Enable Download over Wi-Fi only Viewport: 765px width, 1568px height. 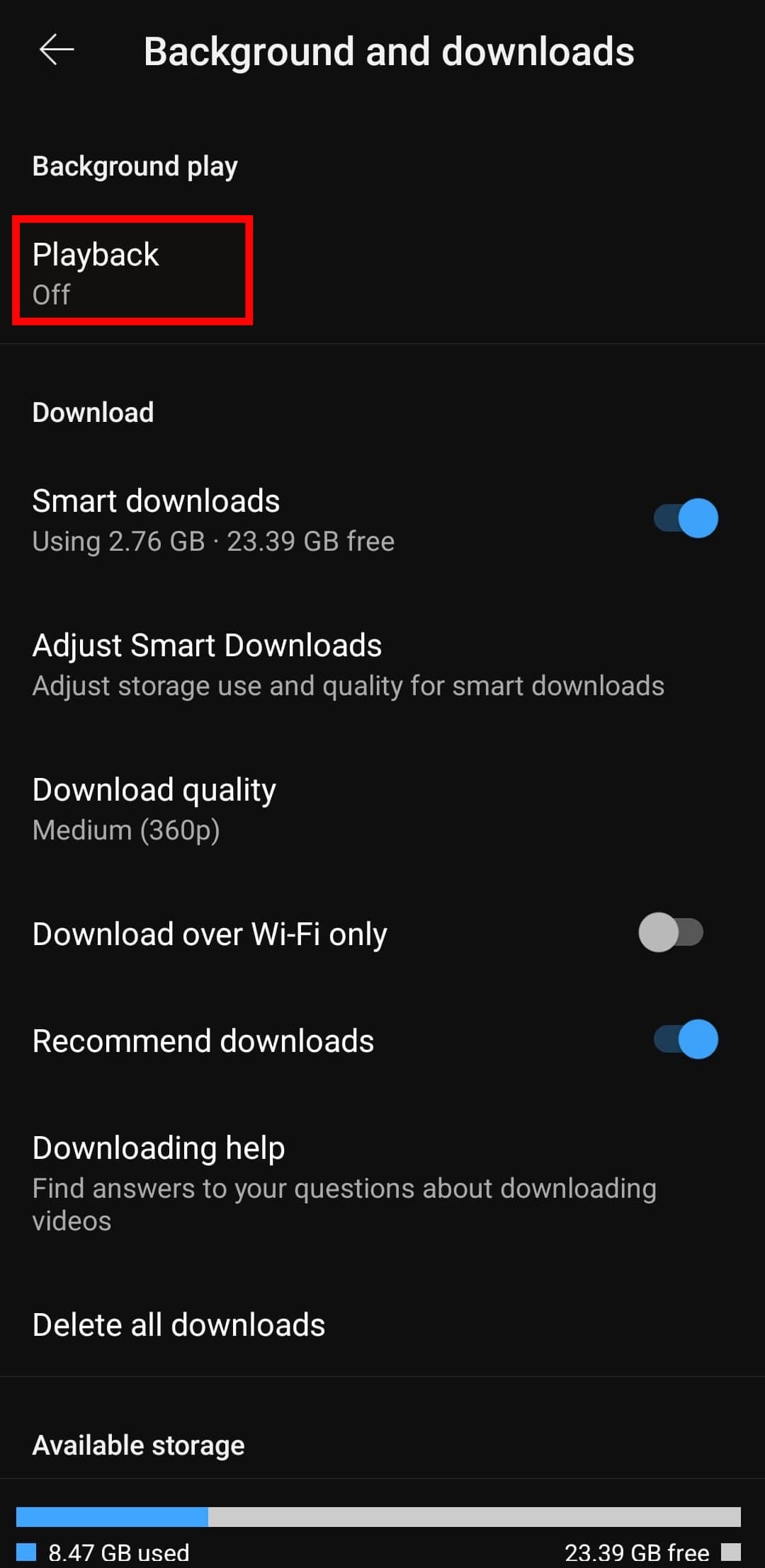[670, 933]
